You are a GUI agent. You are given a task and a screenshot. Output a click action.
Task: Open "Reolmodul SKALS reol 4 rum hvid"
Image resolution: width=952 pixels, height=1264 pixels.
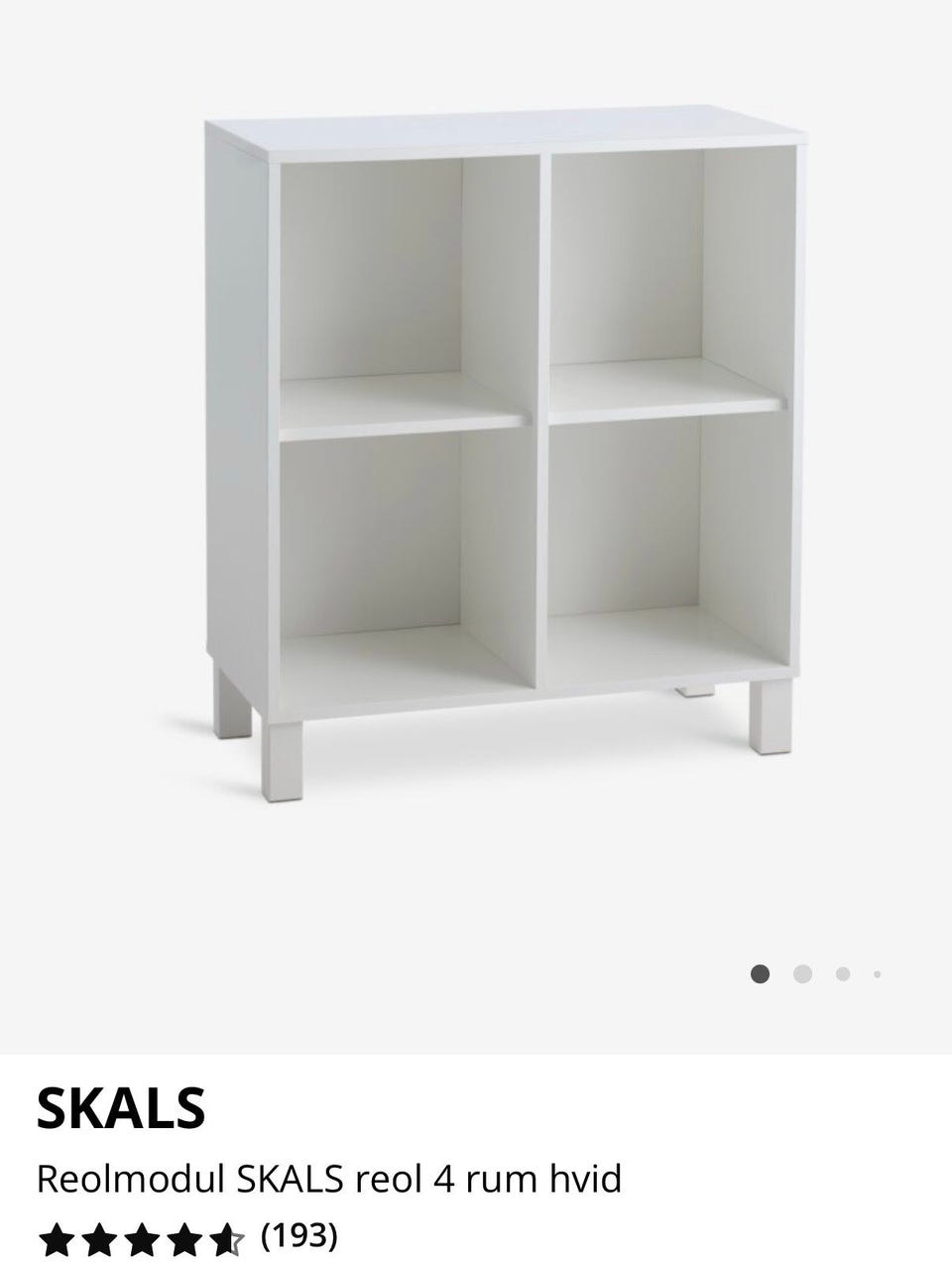pyautogui.click(x=327, y=1179)
